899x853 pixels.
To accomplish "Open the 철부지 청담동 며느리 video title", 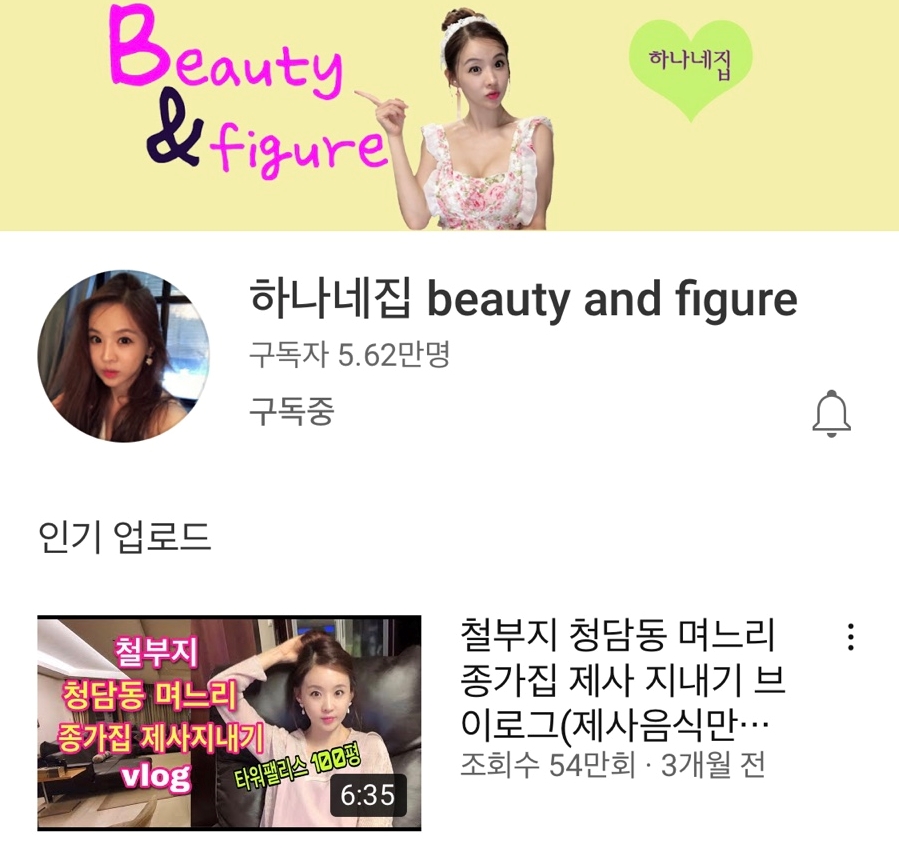I will point(620,679).
